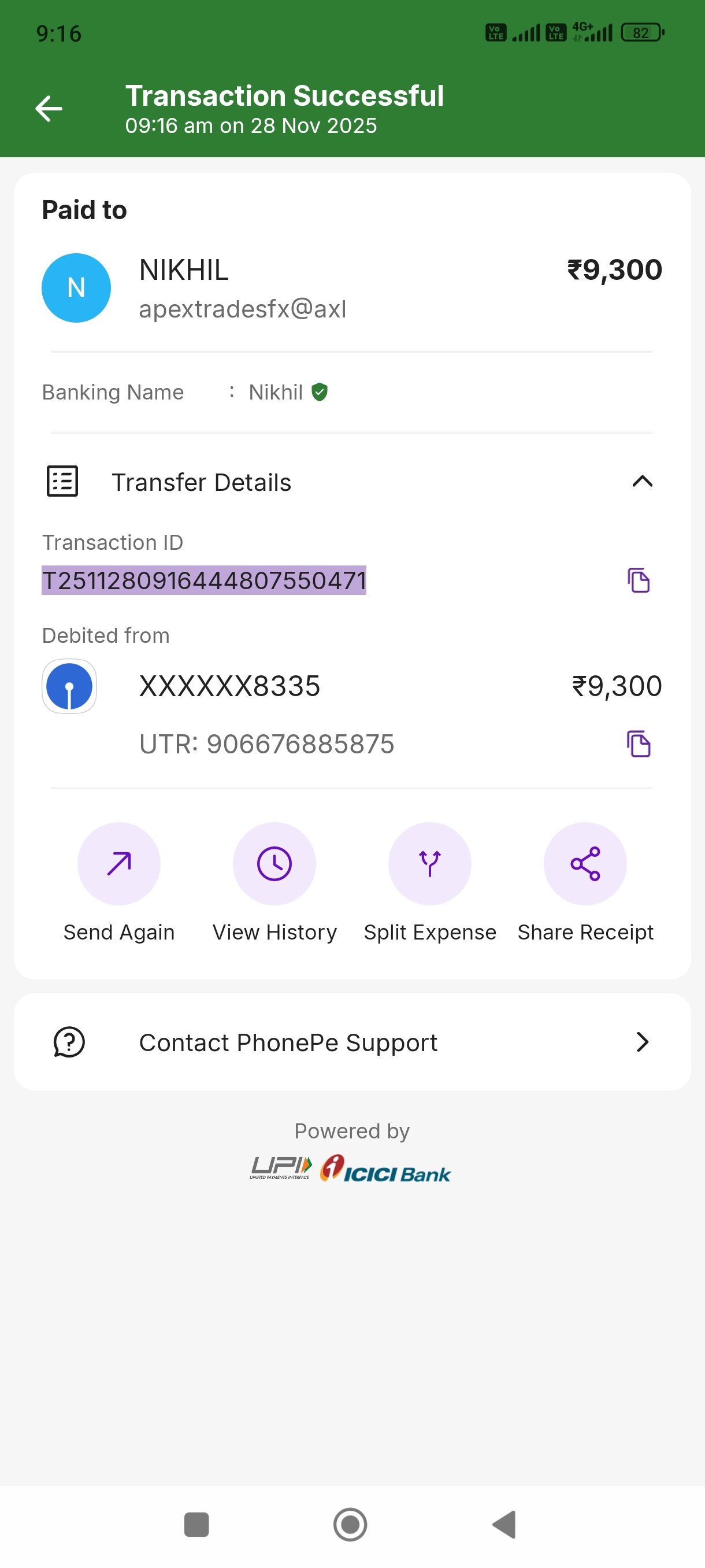Image resolution: width=705 pixels, height=1568 pixels.
Task: Share the receipt
Action: 585,864
